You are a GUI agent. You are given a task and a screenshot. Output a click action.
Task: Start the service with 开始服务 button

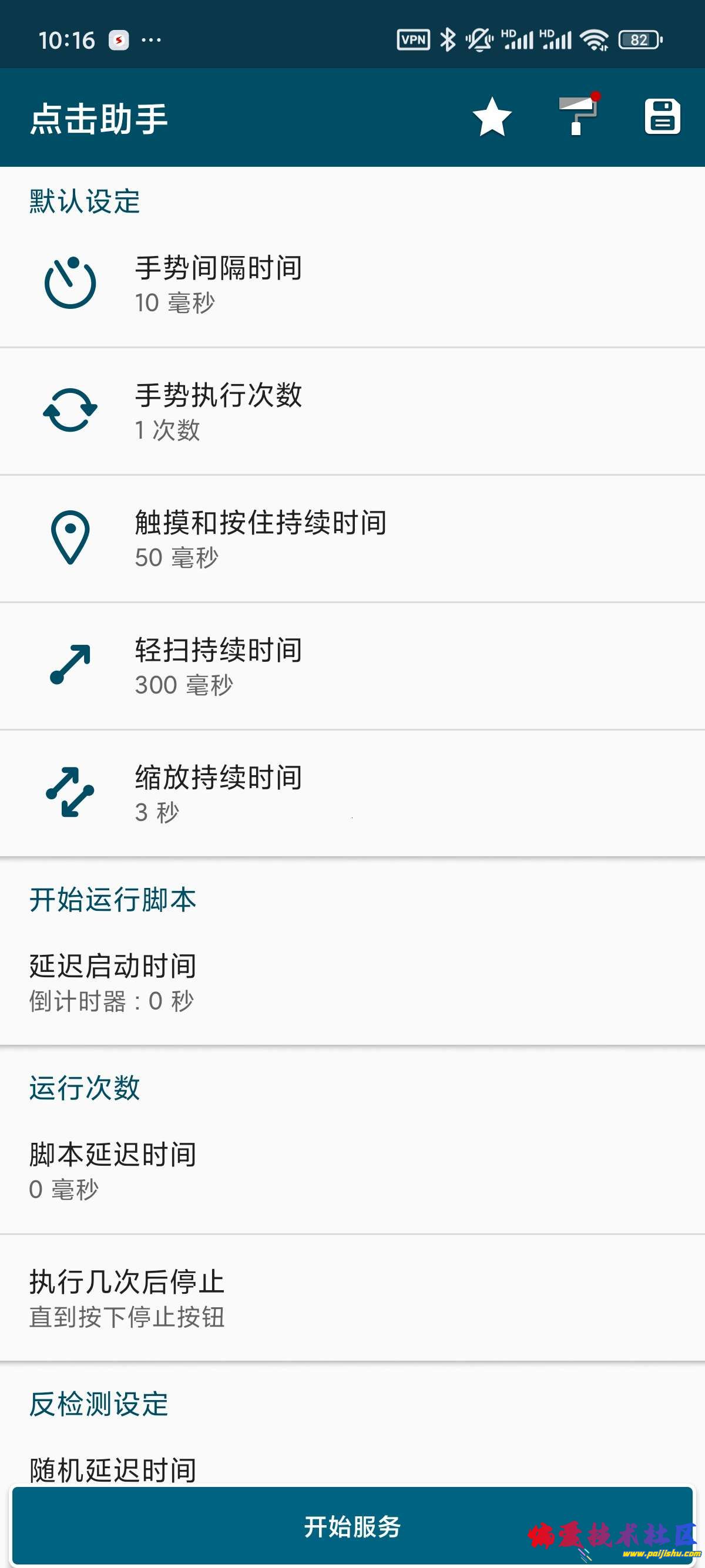(352, 1525)
